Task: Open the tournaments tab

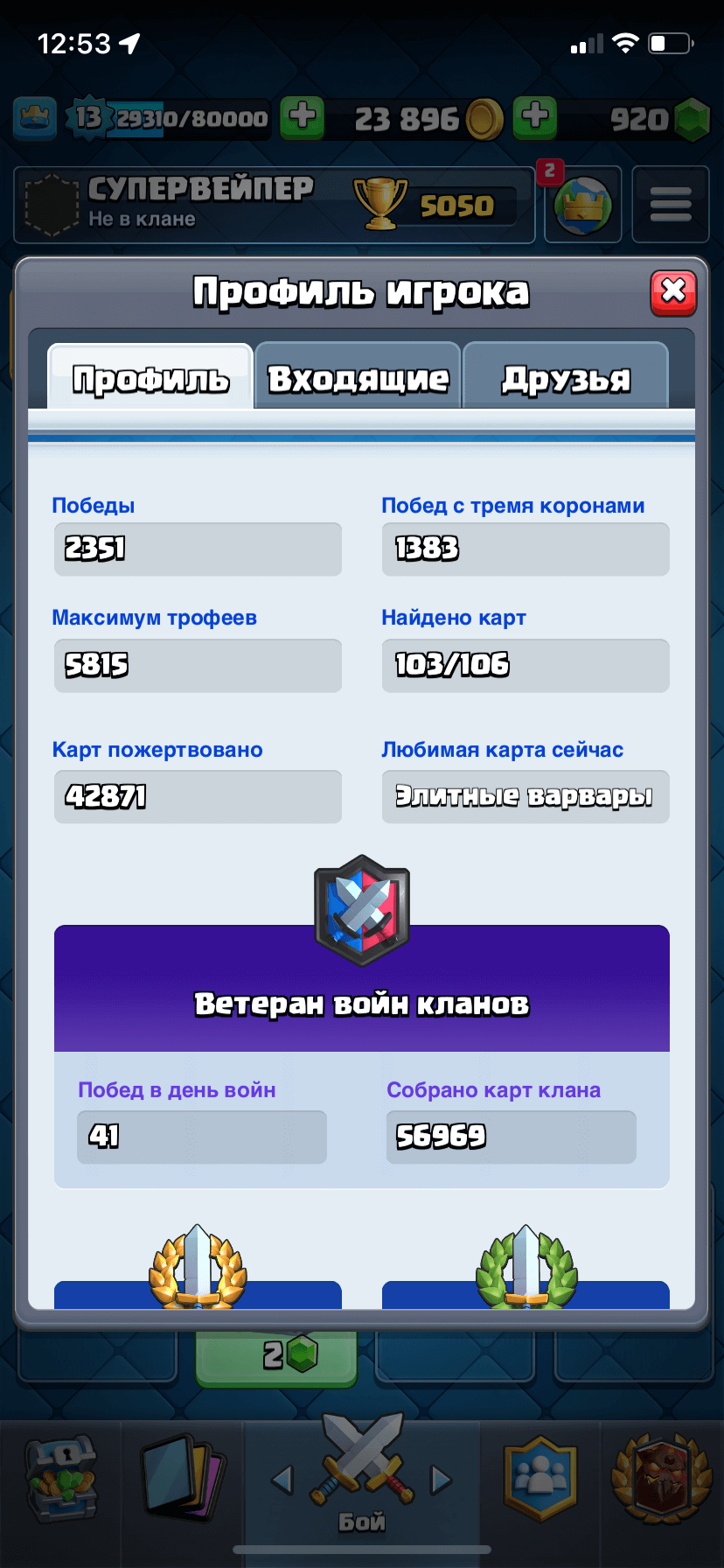Action: 661,1479
